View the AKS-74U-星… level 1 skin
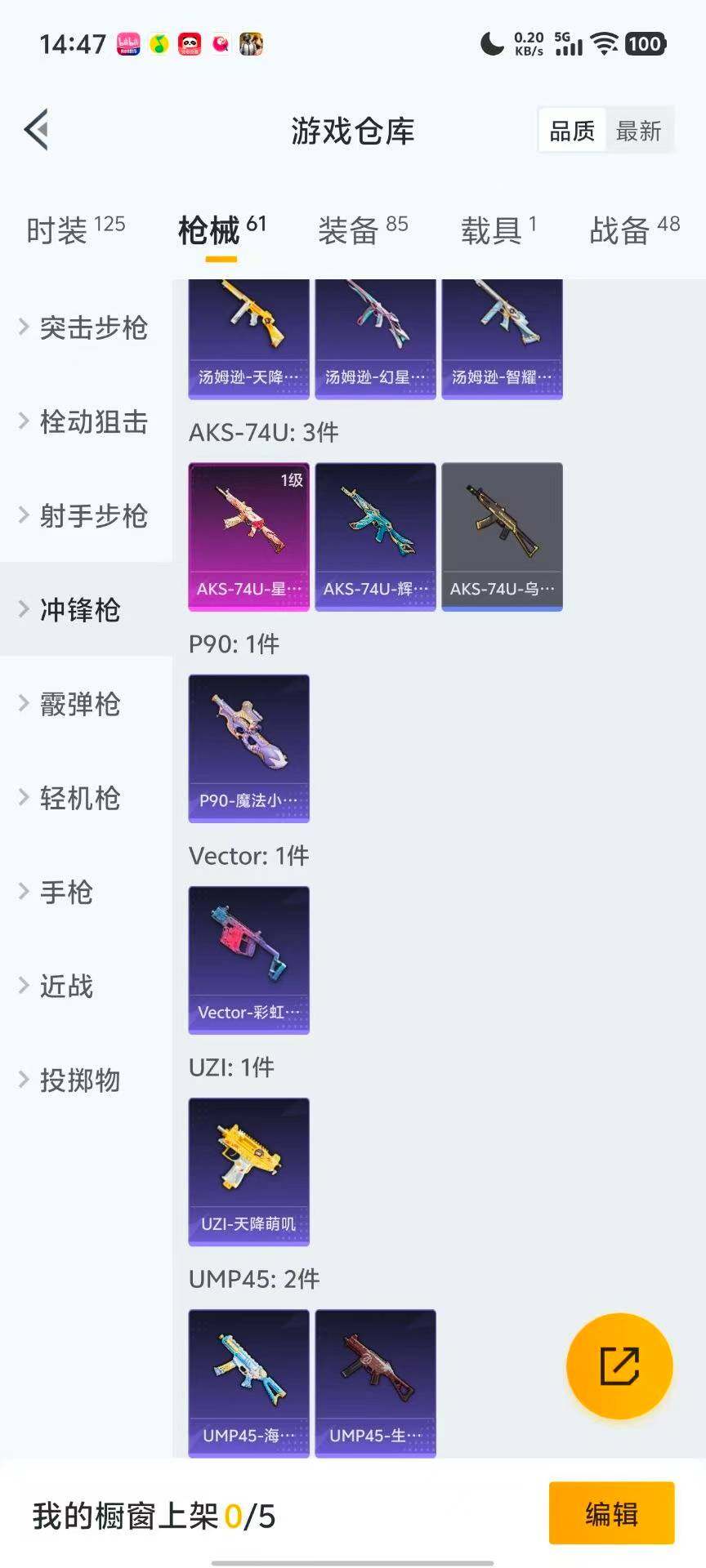 (x=248, y=536)
